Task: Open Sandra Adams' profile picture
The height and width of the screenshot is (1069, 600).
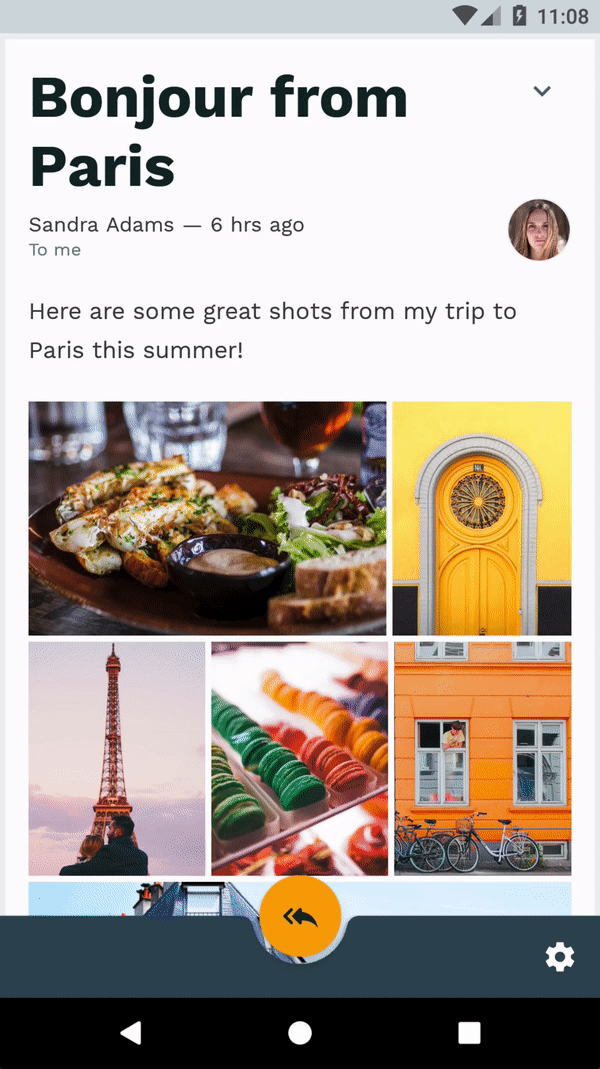Action: pos(539,230)
